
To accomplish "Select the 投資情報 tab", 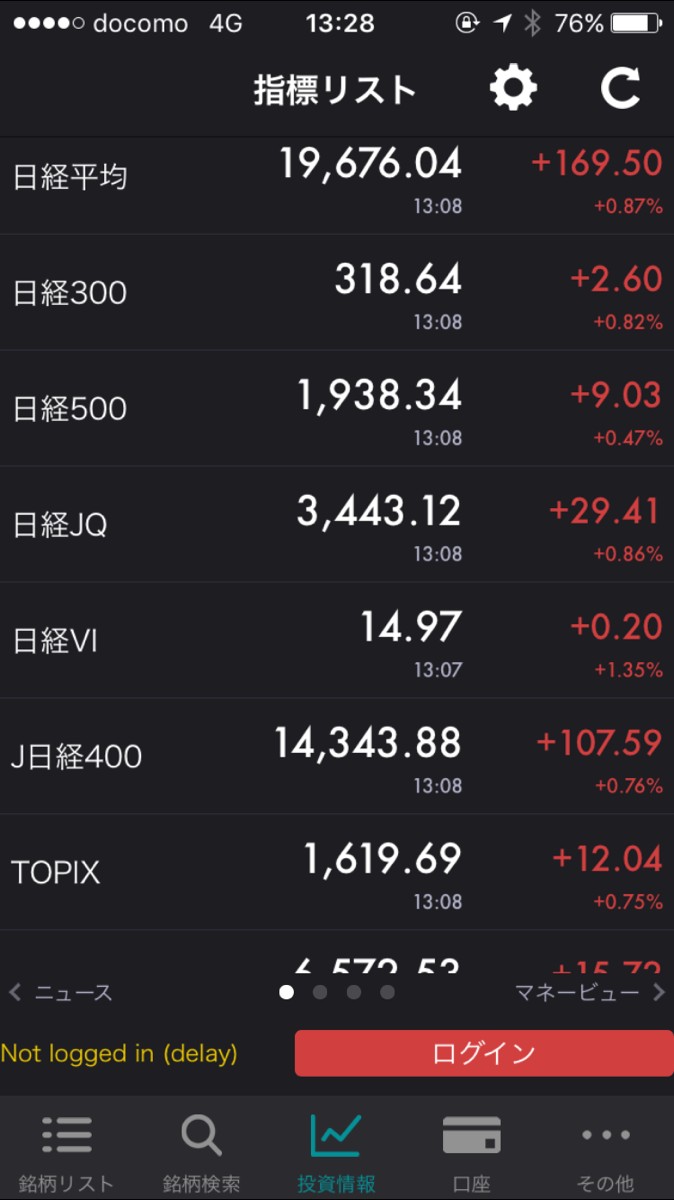I will tap(336, 1150).
